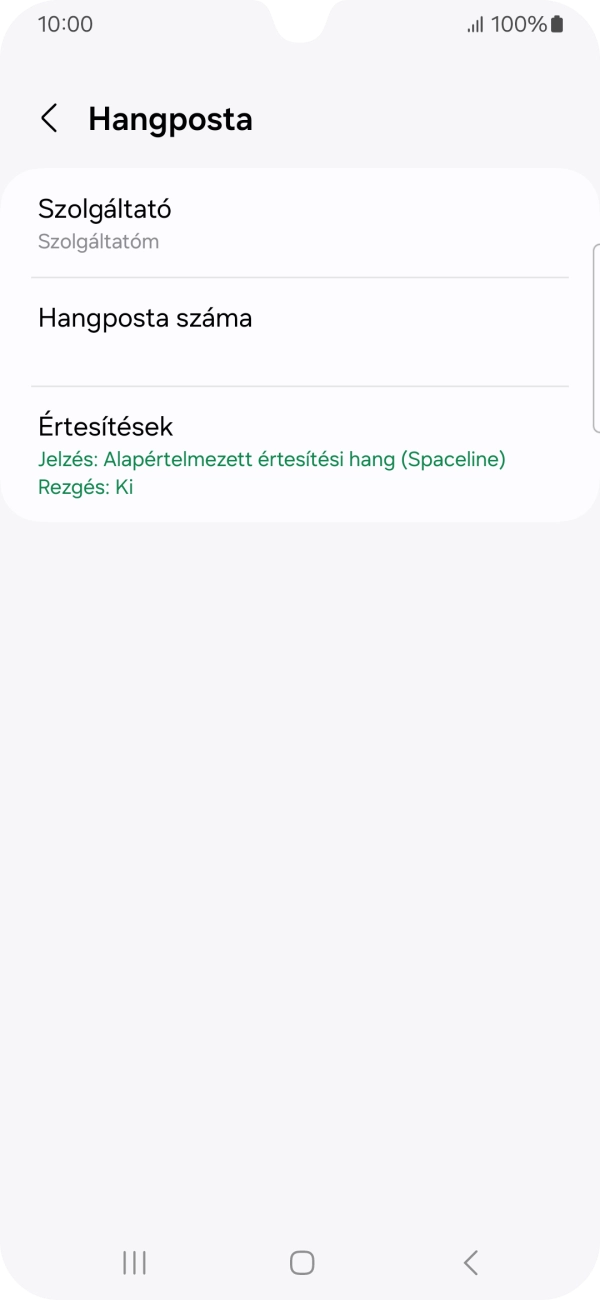The image size is (600, 1300).
Task: Go back from the Hangposta screen
Action: (x=49, y=119)
